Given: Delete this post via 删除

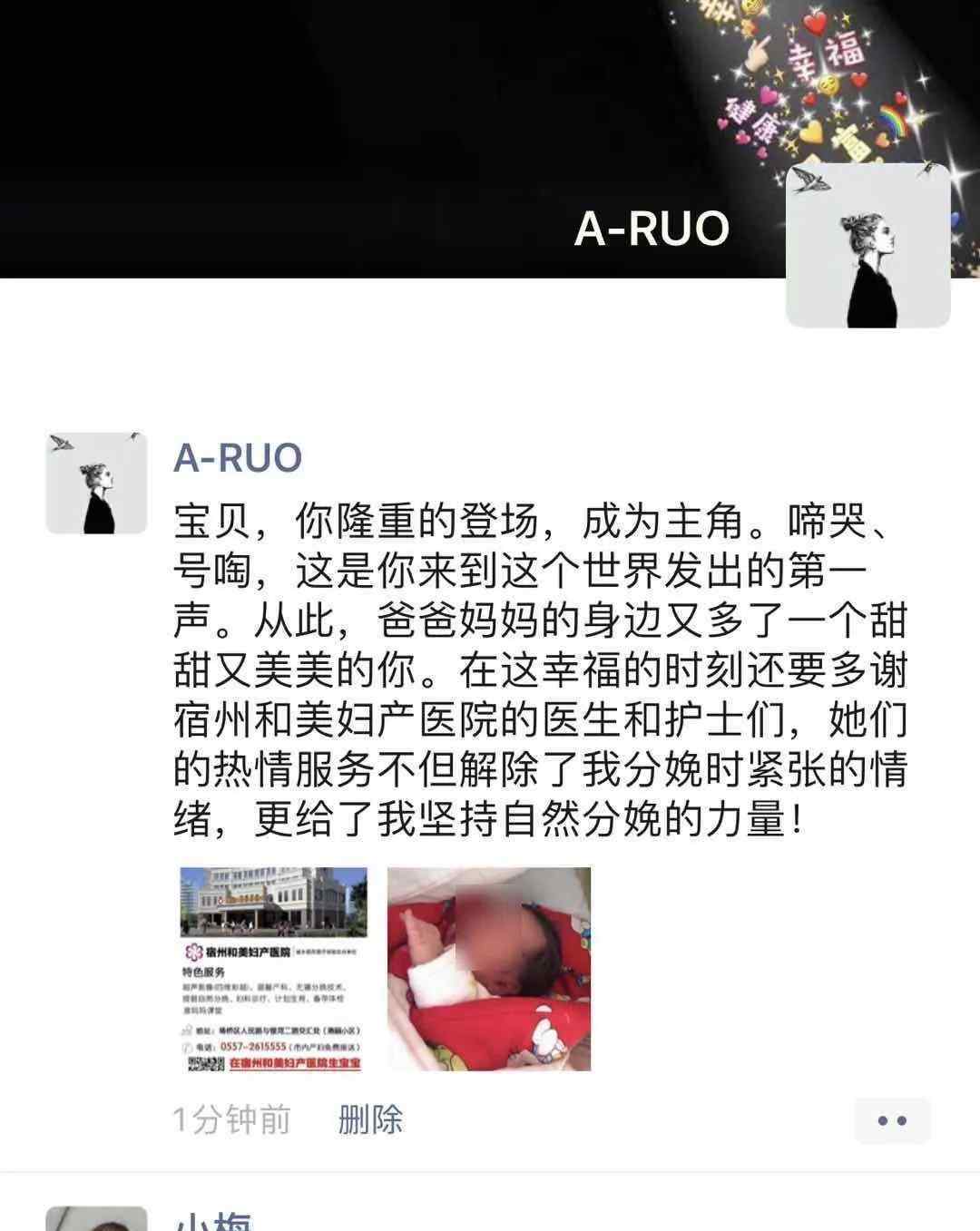Looking at the screenshot, I should click(370, 1119).
